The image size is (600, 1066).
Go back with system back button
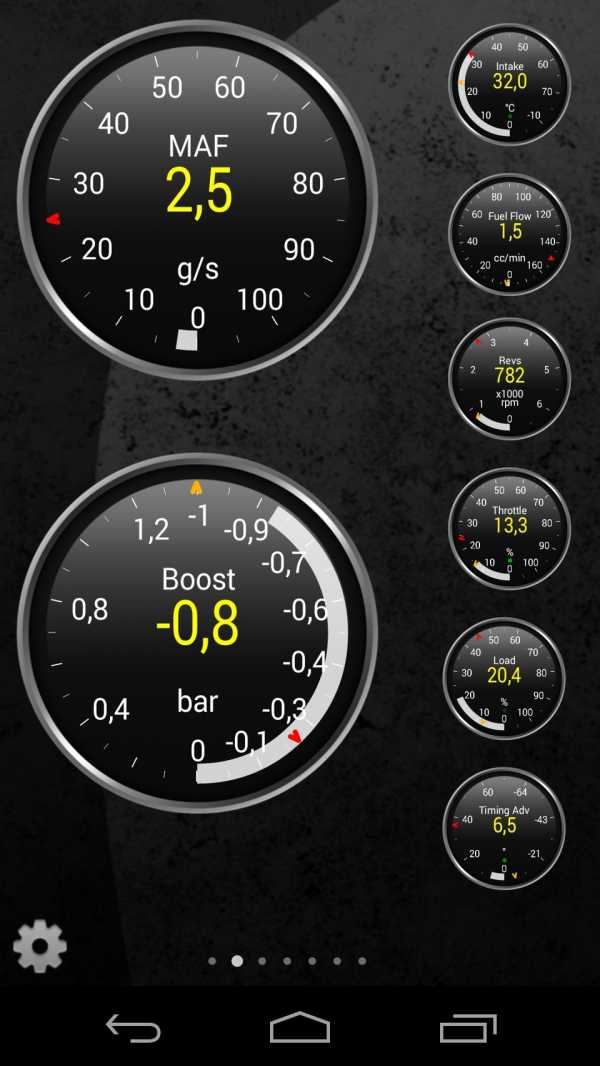[133, 1028]
